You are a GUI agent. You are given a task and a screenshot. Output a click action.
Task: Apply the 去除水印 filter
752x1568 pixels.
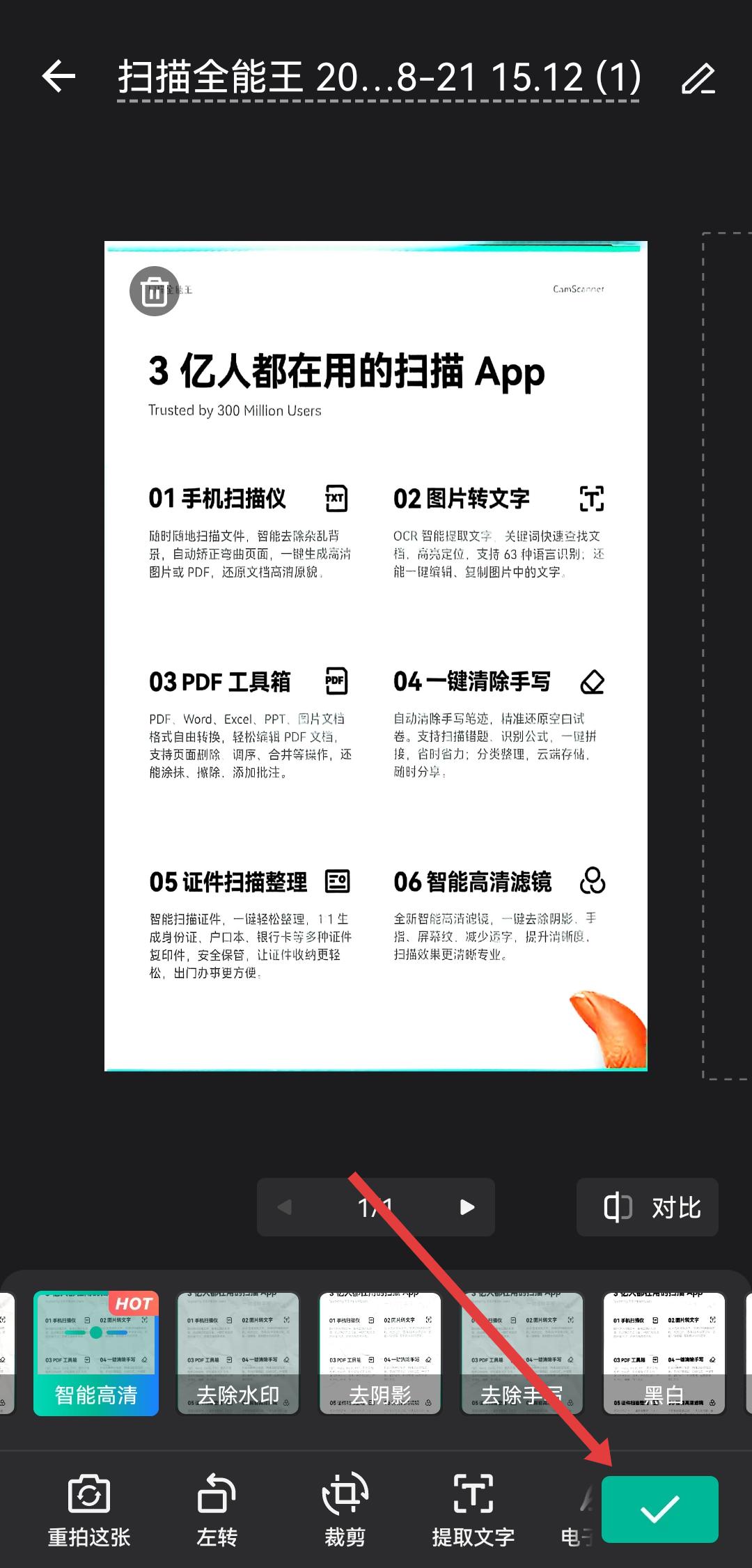(x=238, y=1353)
